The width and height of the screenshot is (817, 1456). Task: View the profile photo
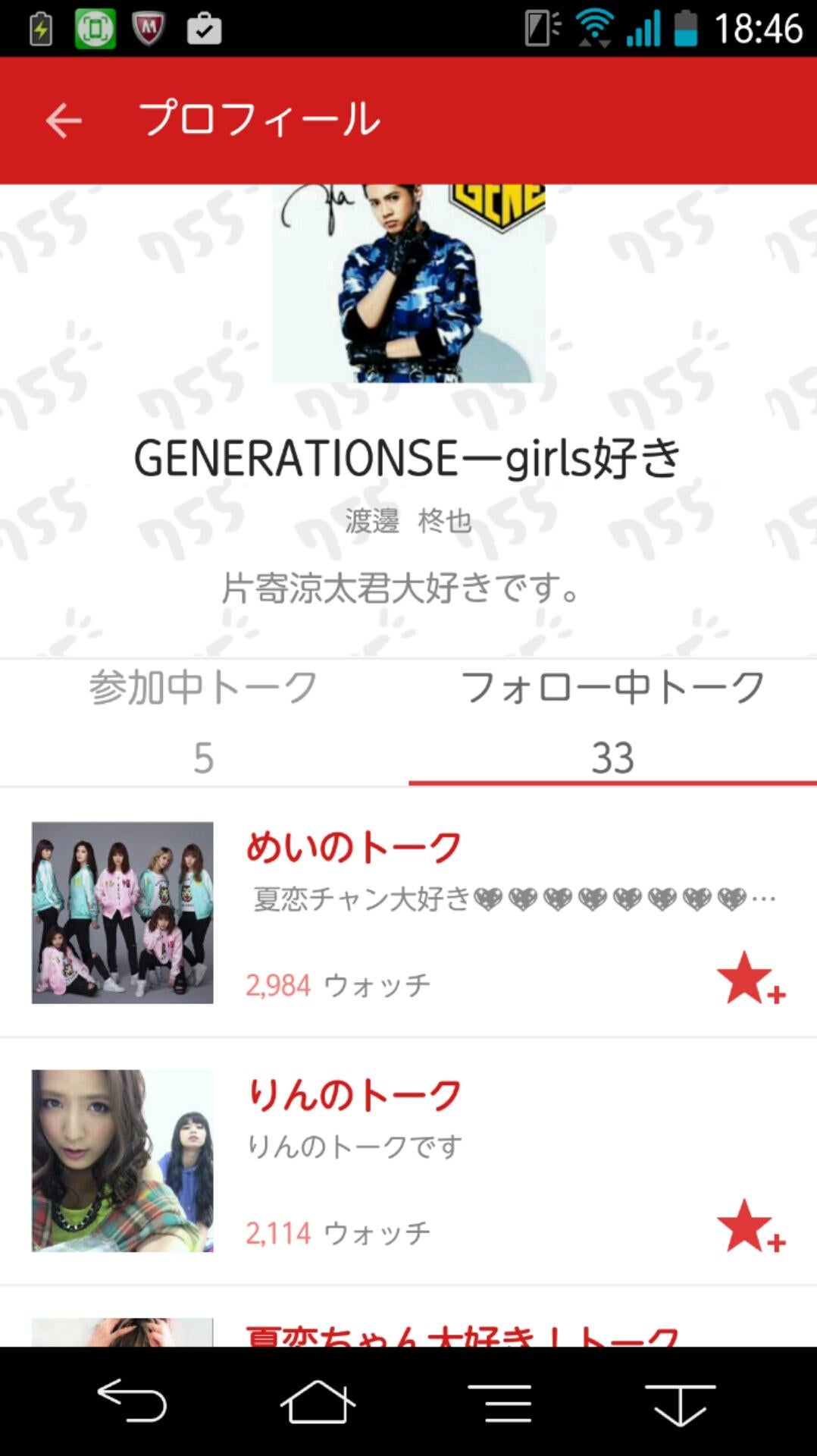(409, 284)
